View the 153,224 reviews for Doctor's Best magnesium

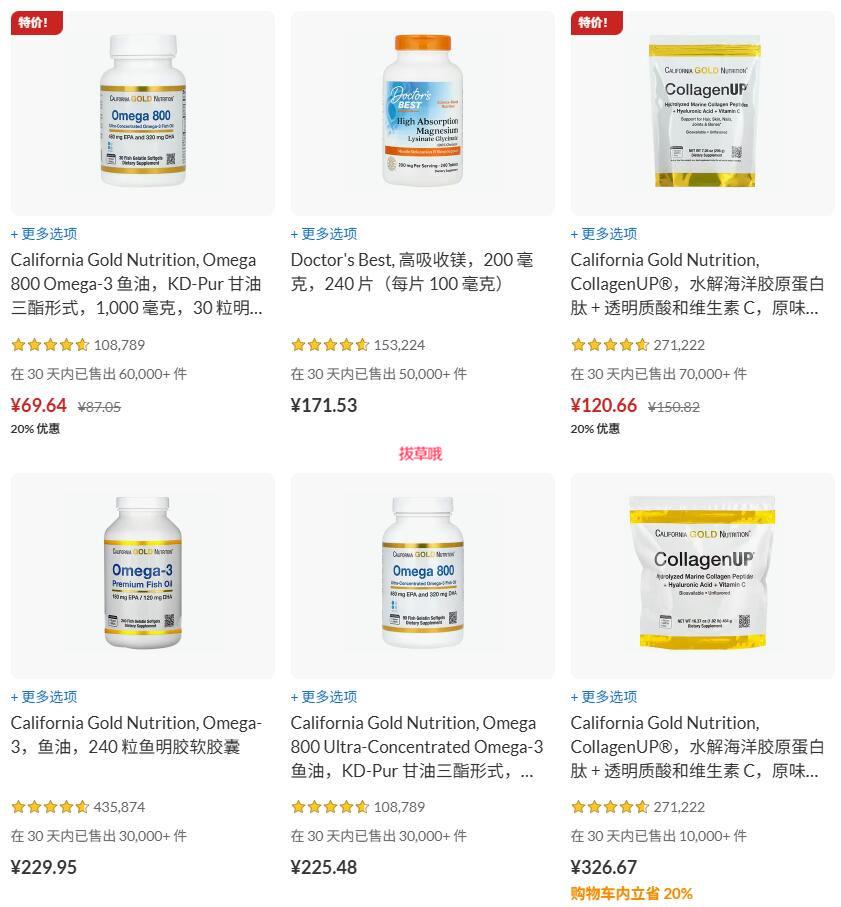(399, 345)
